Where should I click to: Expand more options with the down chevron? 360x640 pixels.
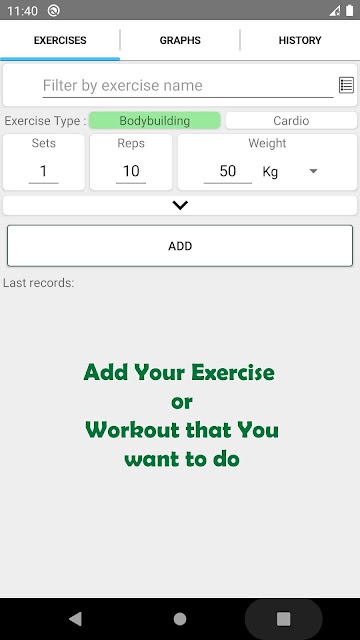(180, 205)
